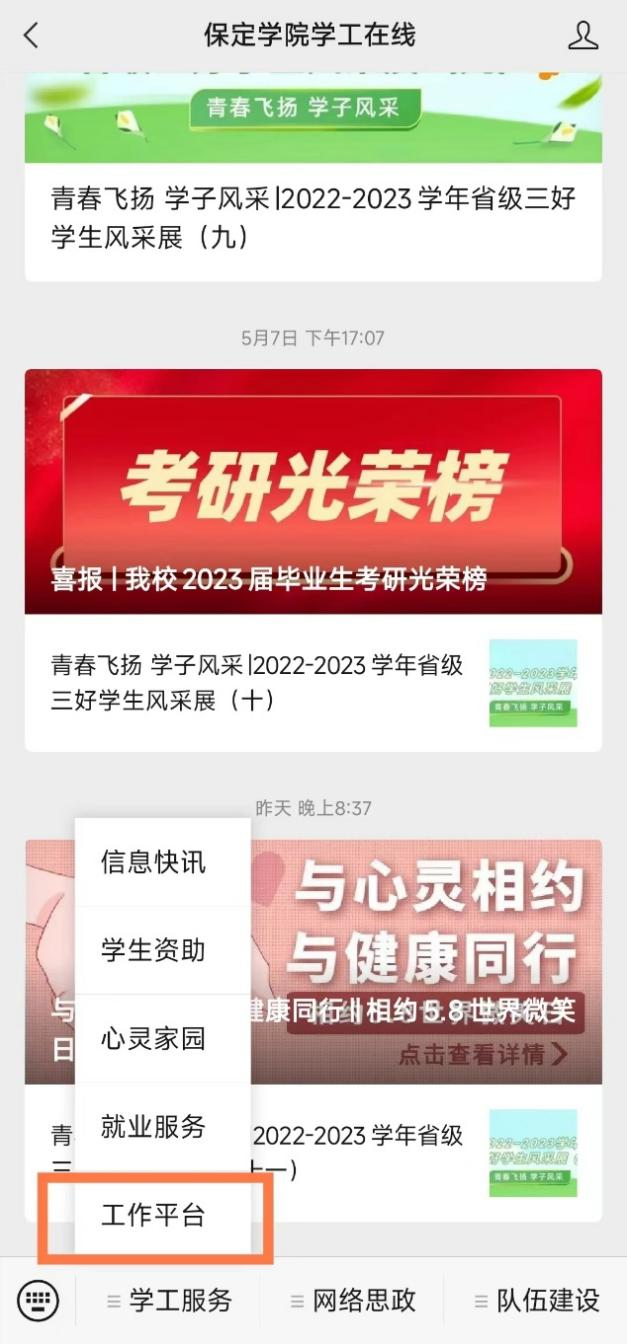This screenshot has width=627, height=1344.
Task: Open article 三好学生风采展（十）
Action: [260, 683]
